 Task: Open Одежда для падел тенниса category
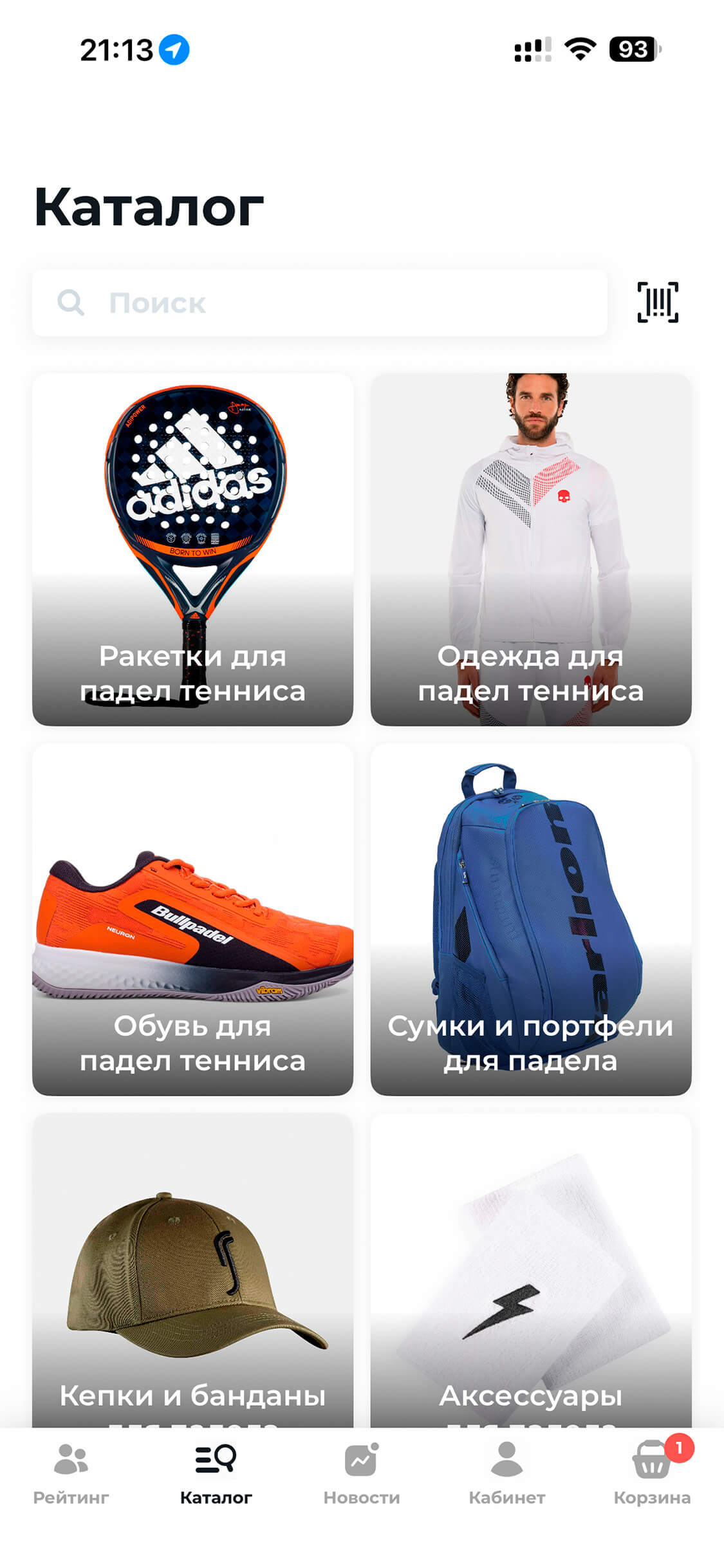pyautogui.click(x=531, y=549)
